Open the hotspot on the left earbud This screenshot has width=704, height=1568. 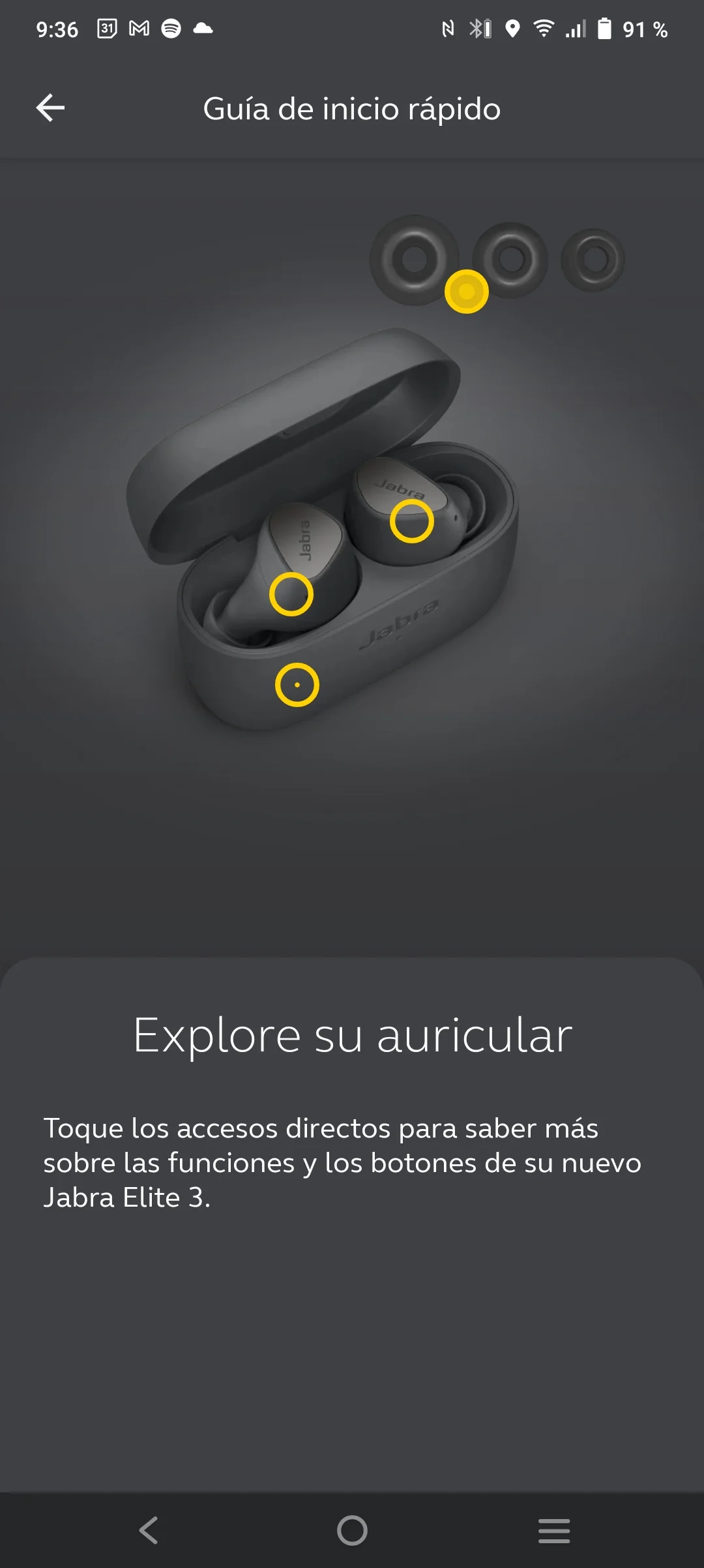(291, 594)
